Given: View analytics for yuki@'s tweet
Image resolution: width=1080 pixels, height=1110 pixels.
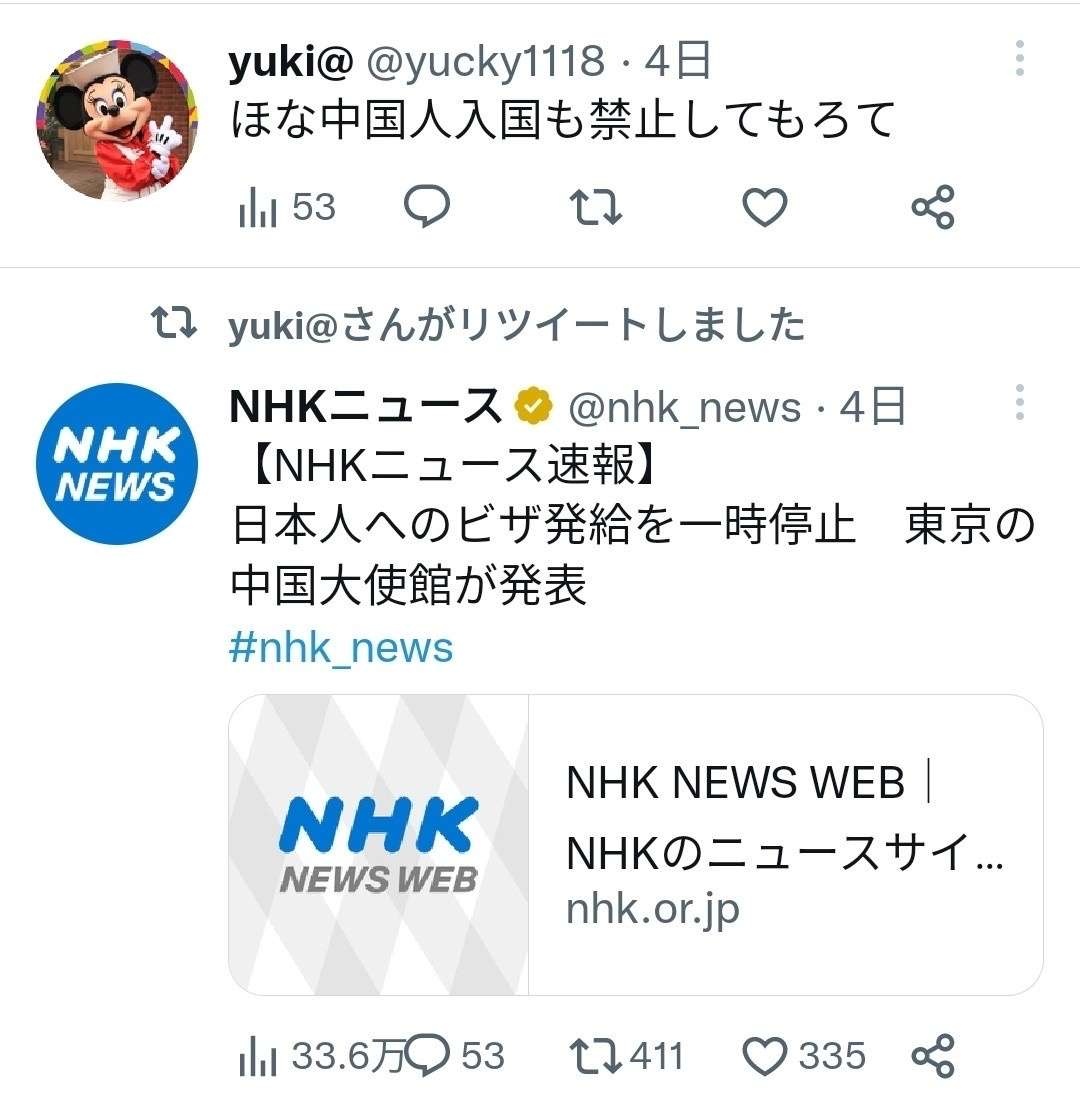Looking at the screenshot, I should [x=287, y=208].
